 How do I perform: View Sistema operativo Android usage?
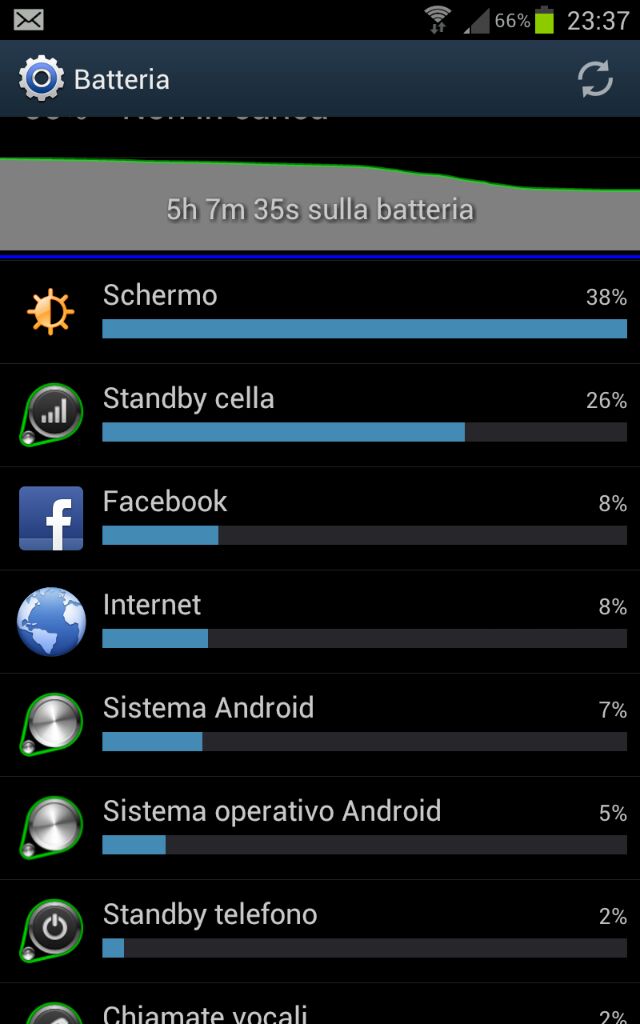[x=320, y=827]
